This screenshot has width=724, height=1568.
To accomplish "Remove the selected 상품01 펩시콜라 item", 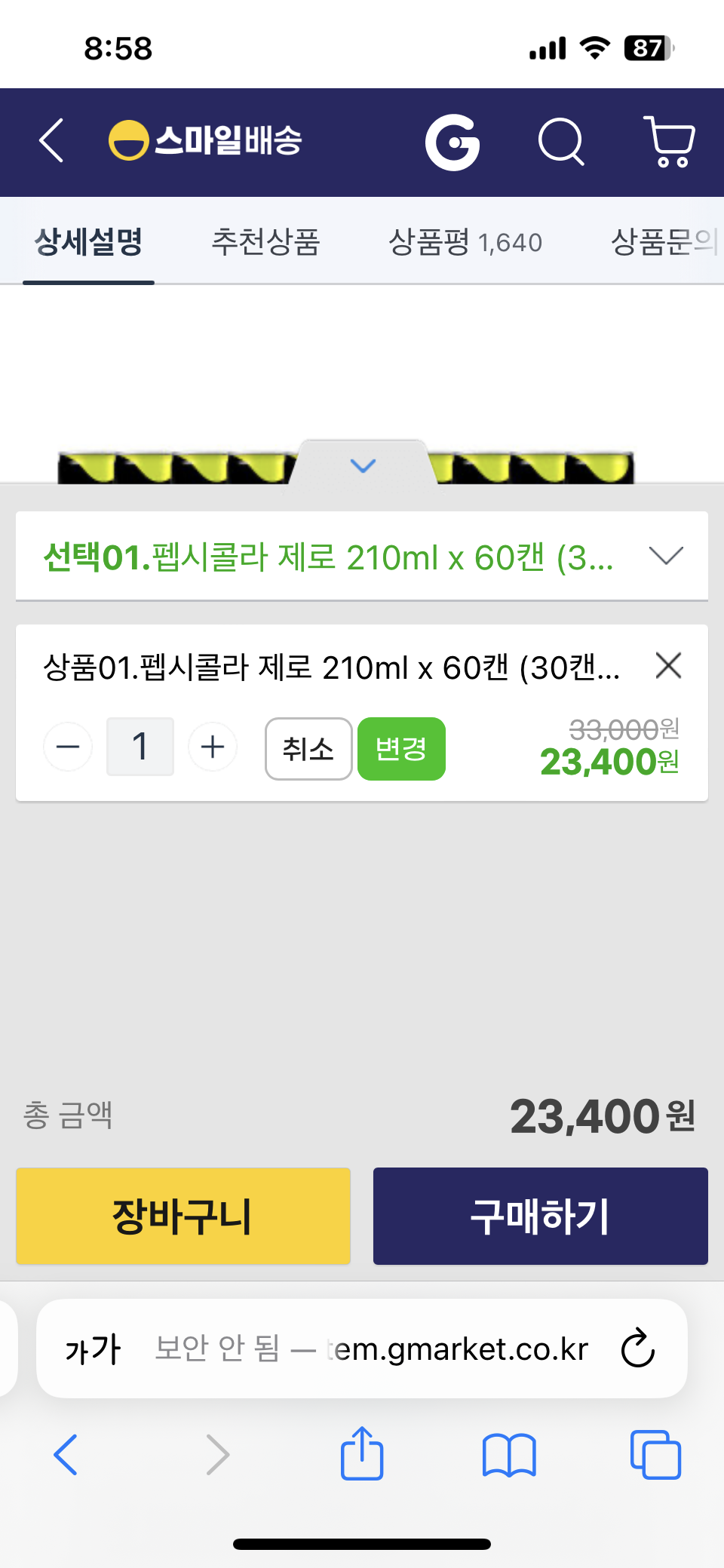I will pyautogui.click(x=668, y=666).
